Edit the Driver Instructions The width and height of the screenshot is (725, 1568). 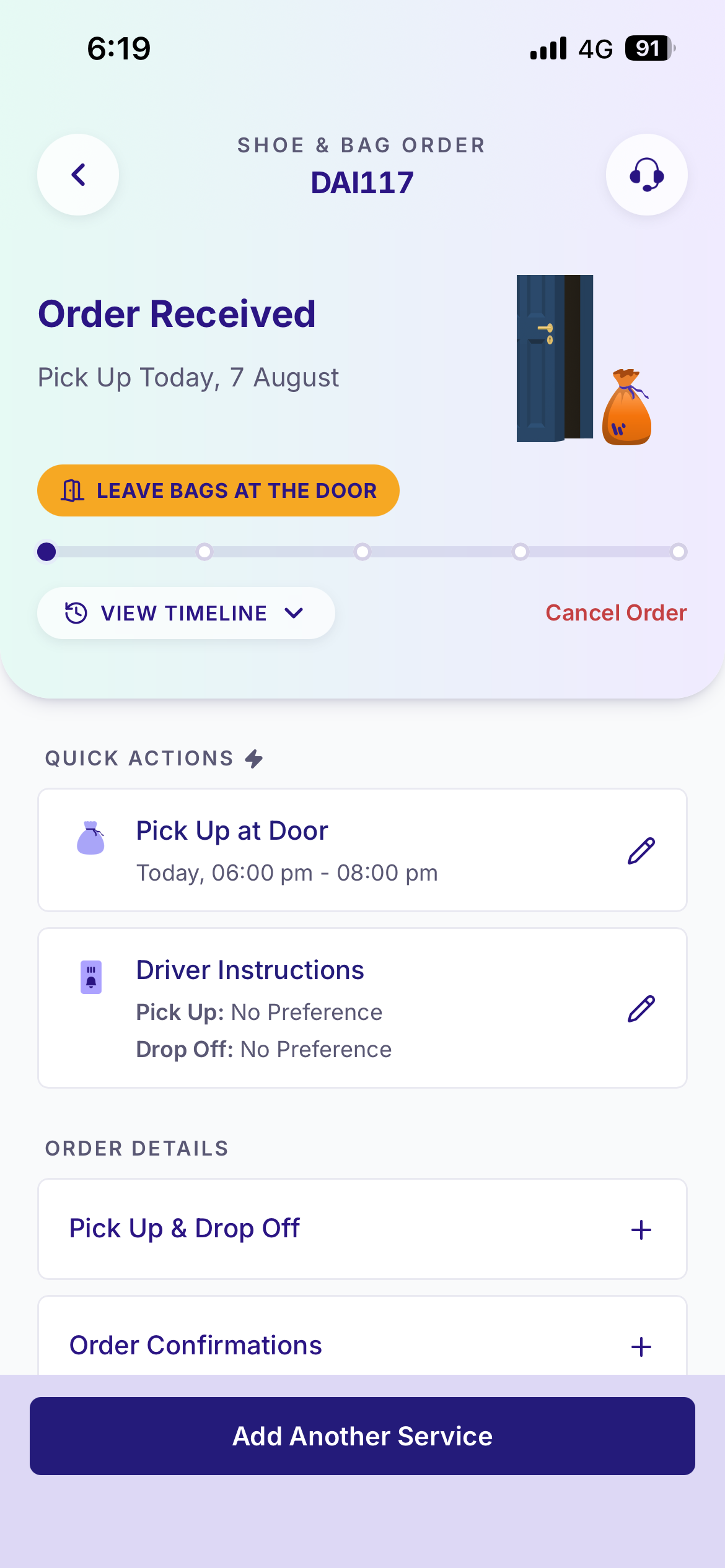(641, 1009)
